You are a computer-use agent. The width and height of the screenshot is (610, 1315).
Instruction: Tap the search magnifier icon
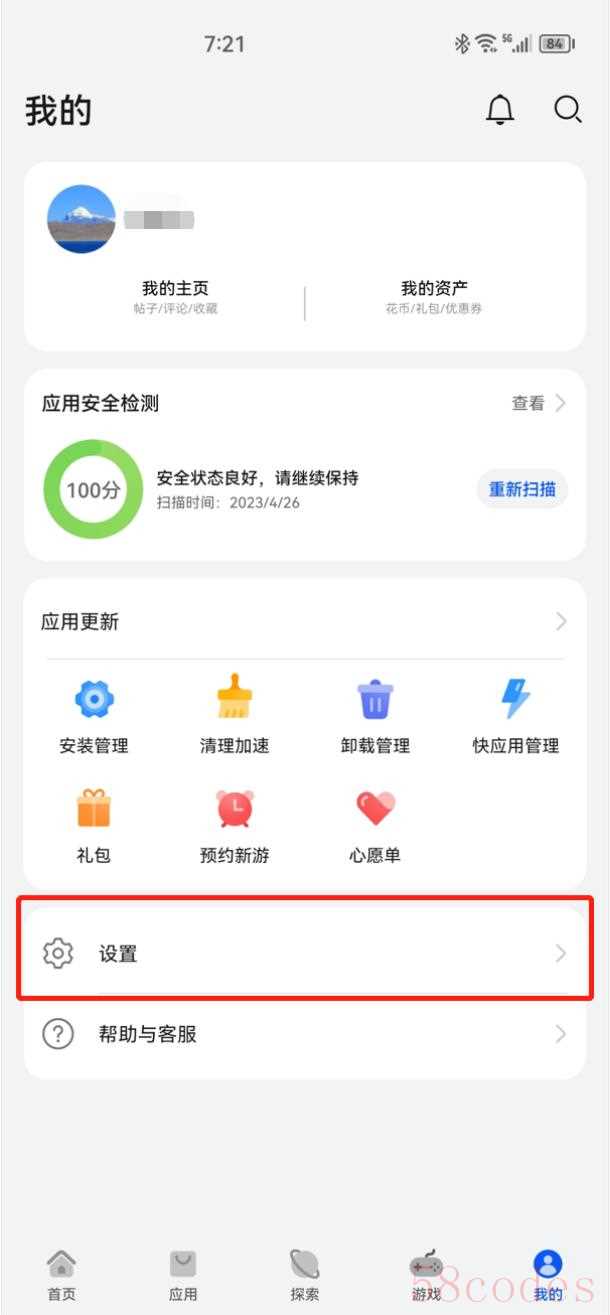click(567, 110)
